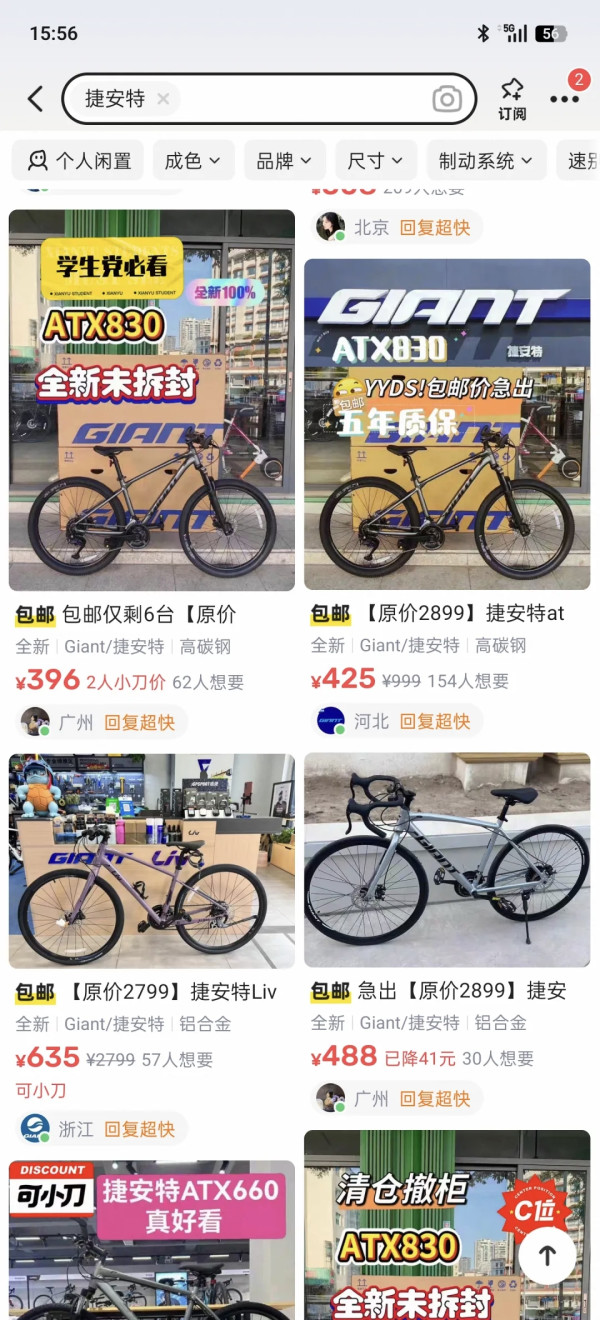
Task: Focus the search box
Action: click(300, 98)
